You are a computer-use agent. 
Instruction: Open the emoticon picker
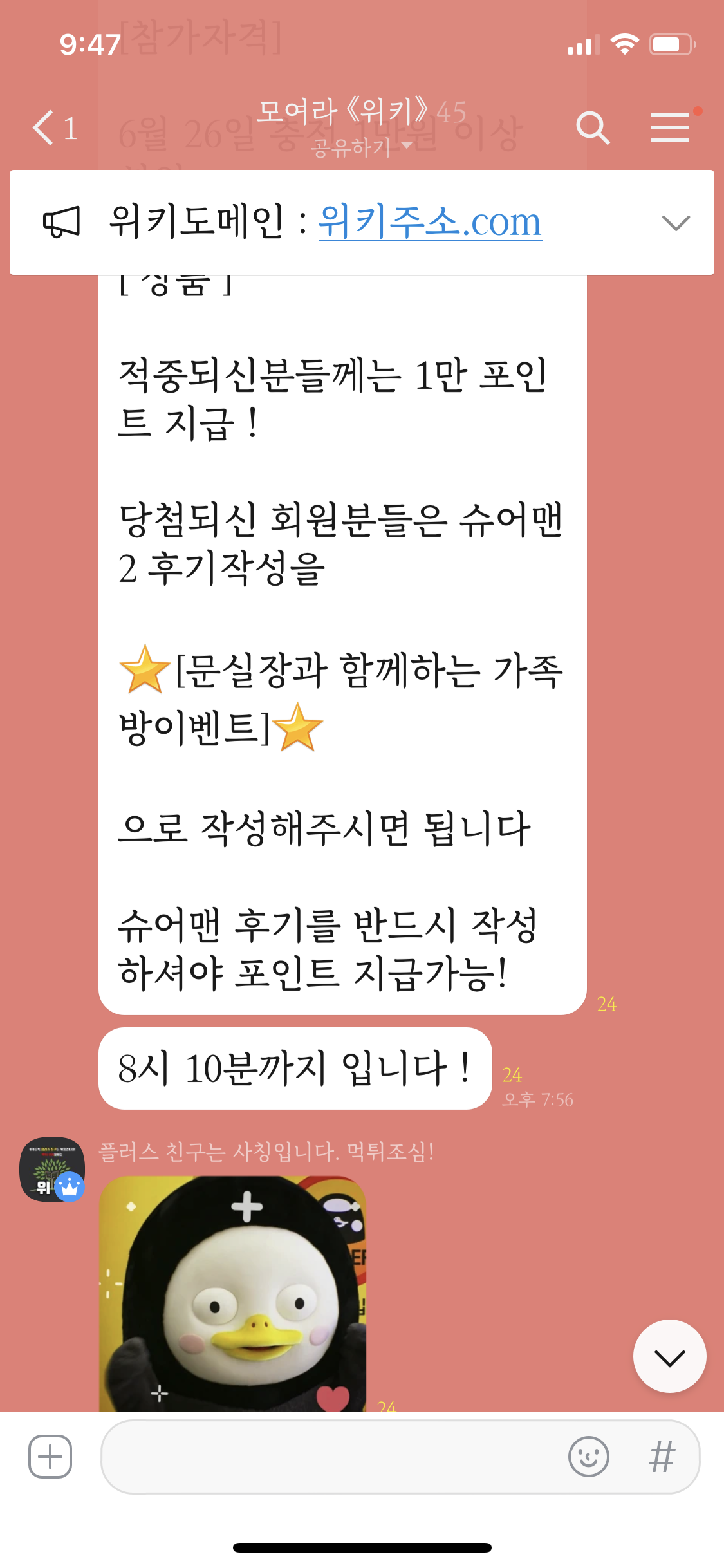[588, 1456]
